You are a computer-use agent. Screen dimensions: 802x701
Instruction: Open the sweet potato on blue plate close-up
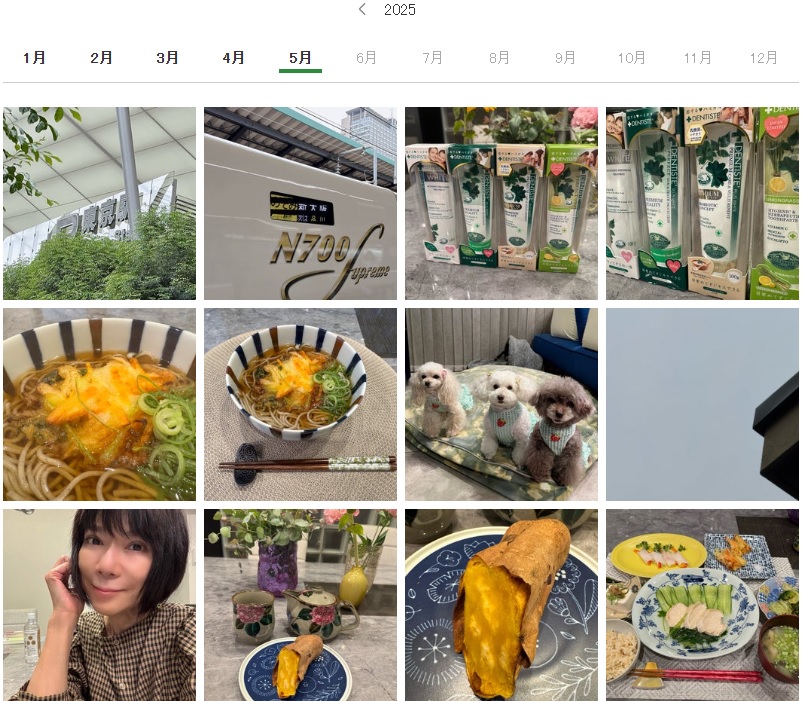coord(501,604)
